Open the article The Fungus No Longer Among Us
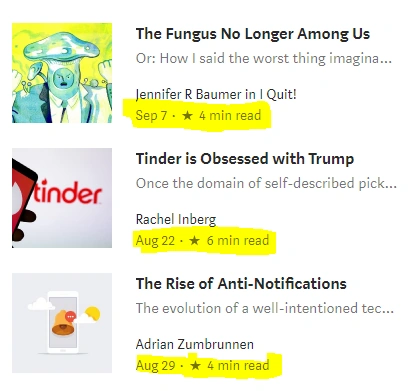413x391 pixels. 253,34
